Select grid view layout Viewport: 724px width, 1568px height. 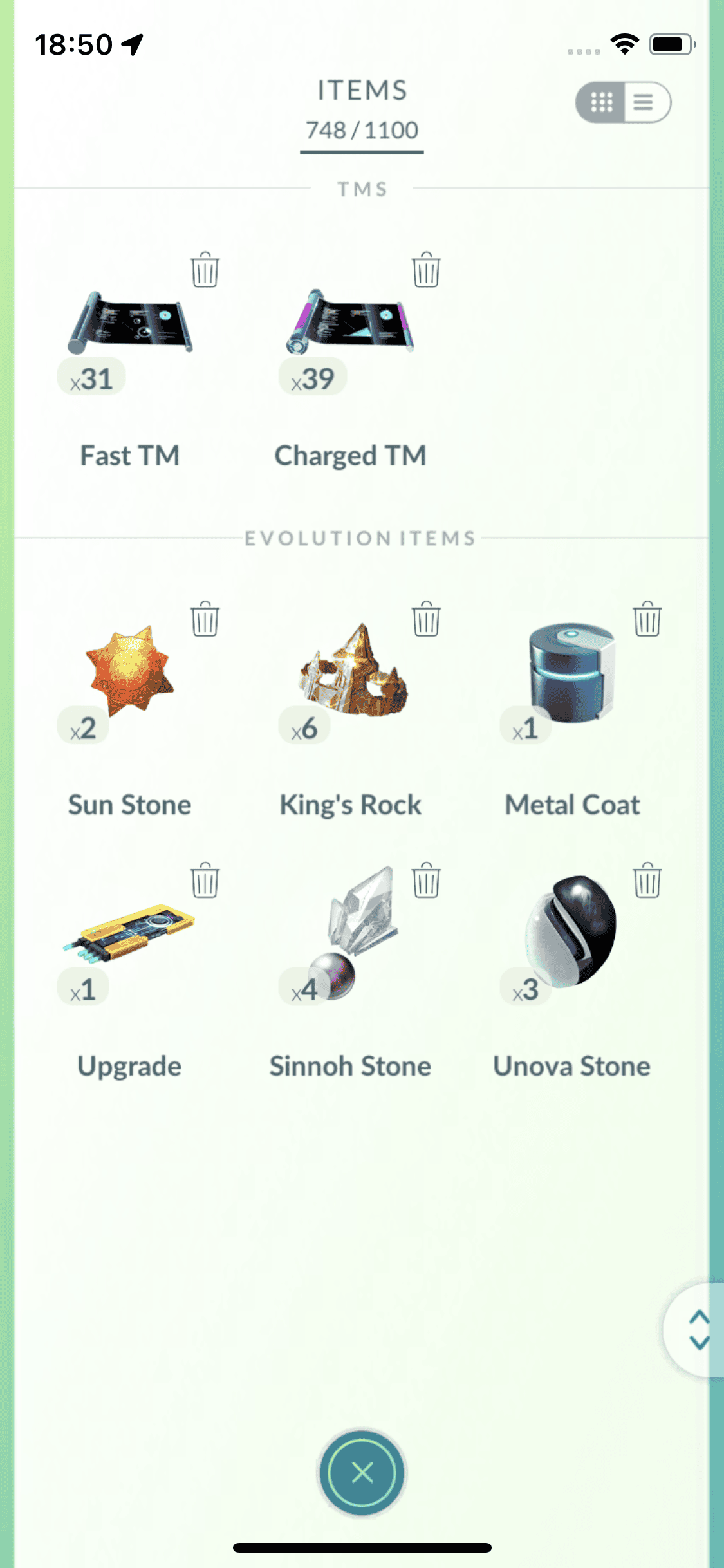(602, 102)
